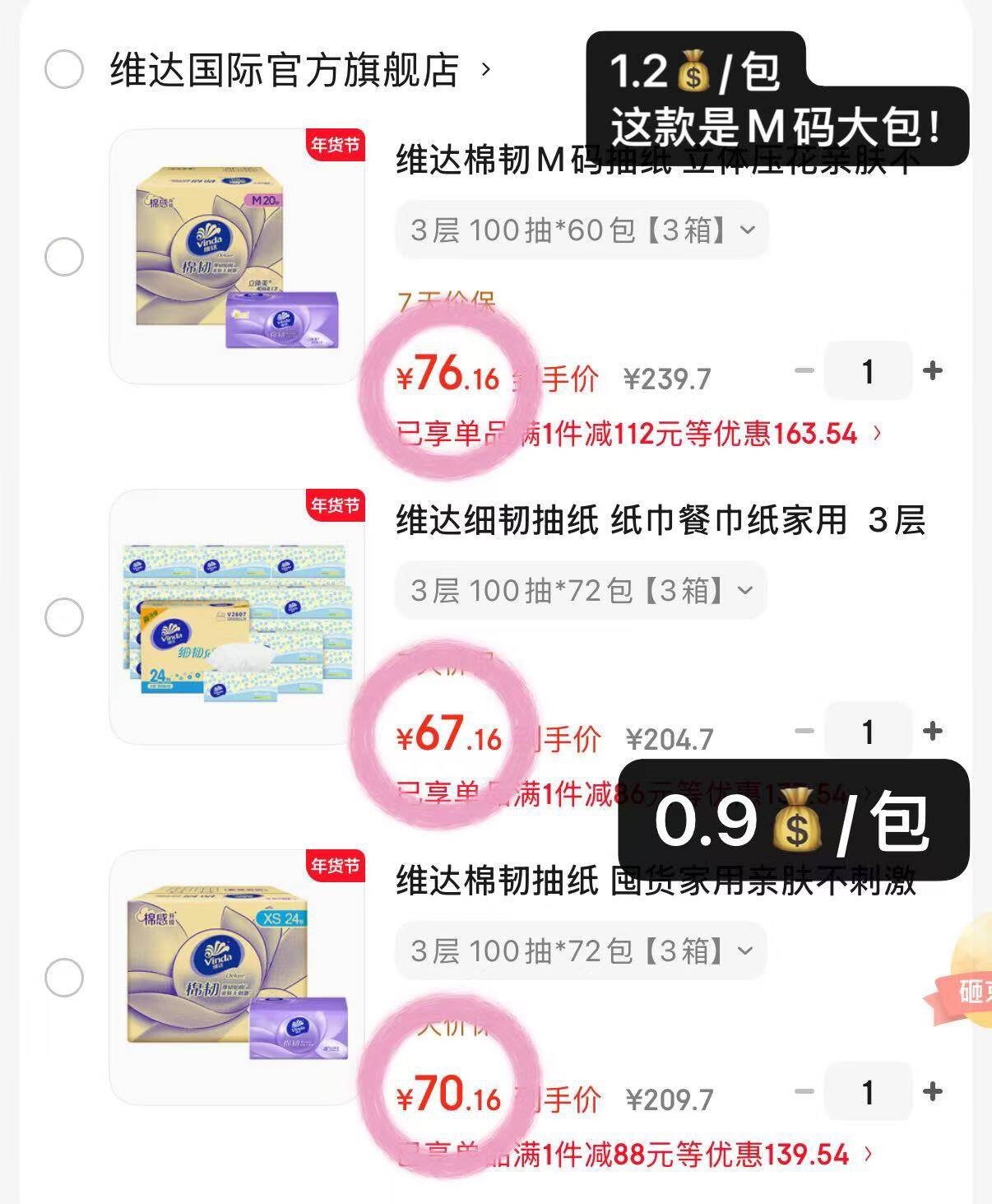Screen dimensions: 992x1204
Task: Open the 维达棉韧抽纸 XS product image
Action: point(237,978)
